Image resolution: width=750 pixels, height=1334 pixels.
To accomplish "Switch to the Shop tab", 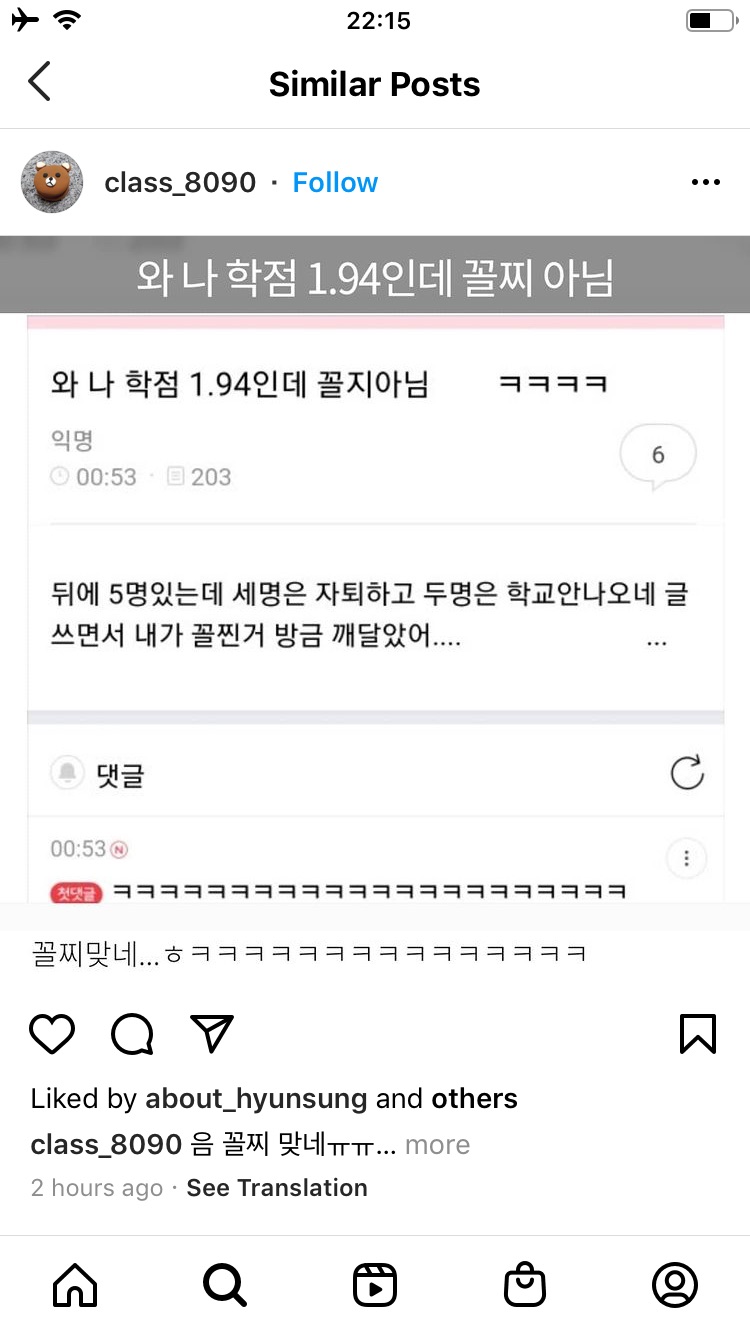I will (525, 1285).
